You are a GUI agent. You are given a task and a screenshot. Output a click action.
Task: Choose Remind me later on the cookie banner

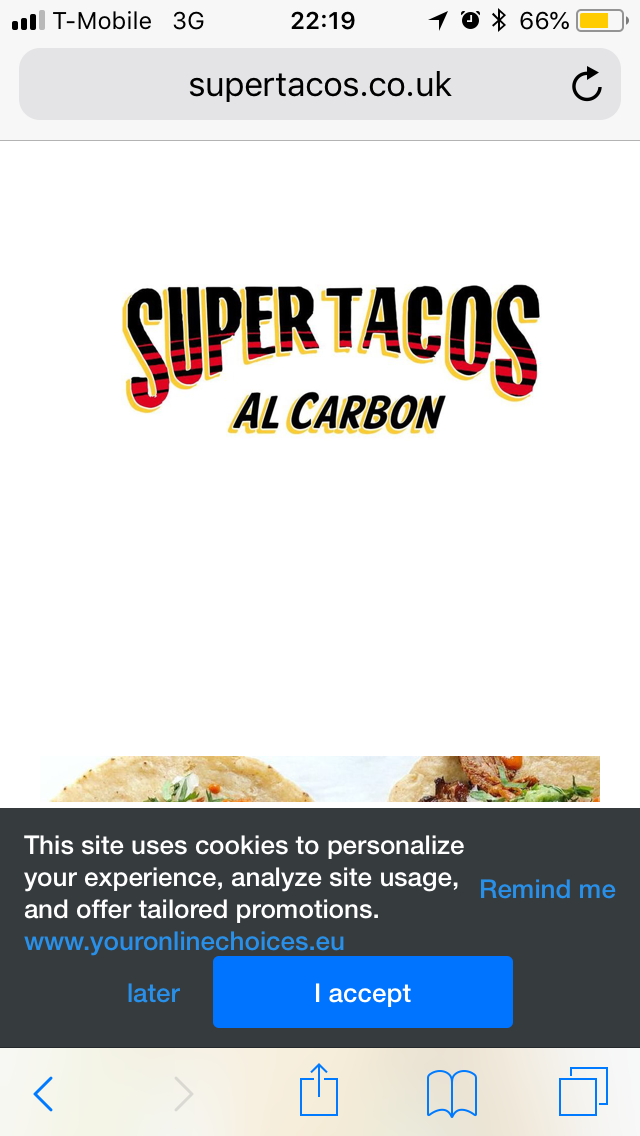pyautogui.click(x=547, y=889)
